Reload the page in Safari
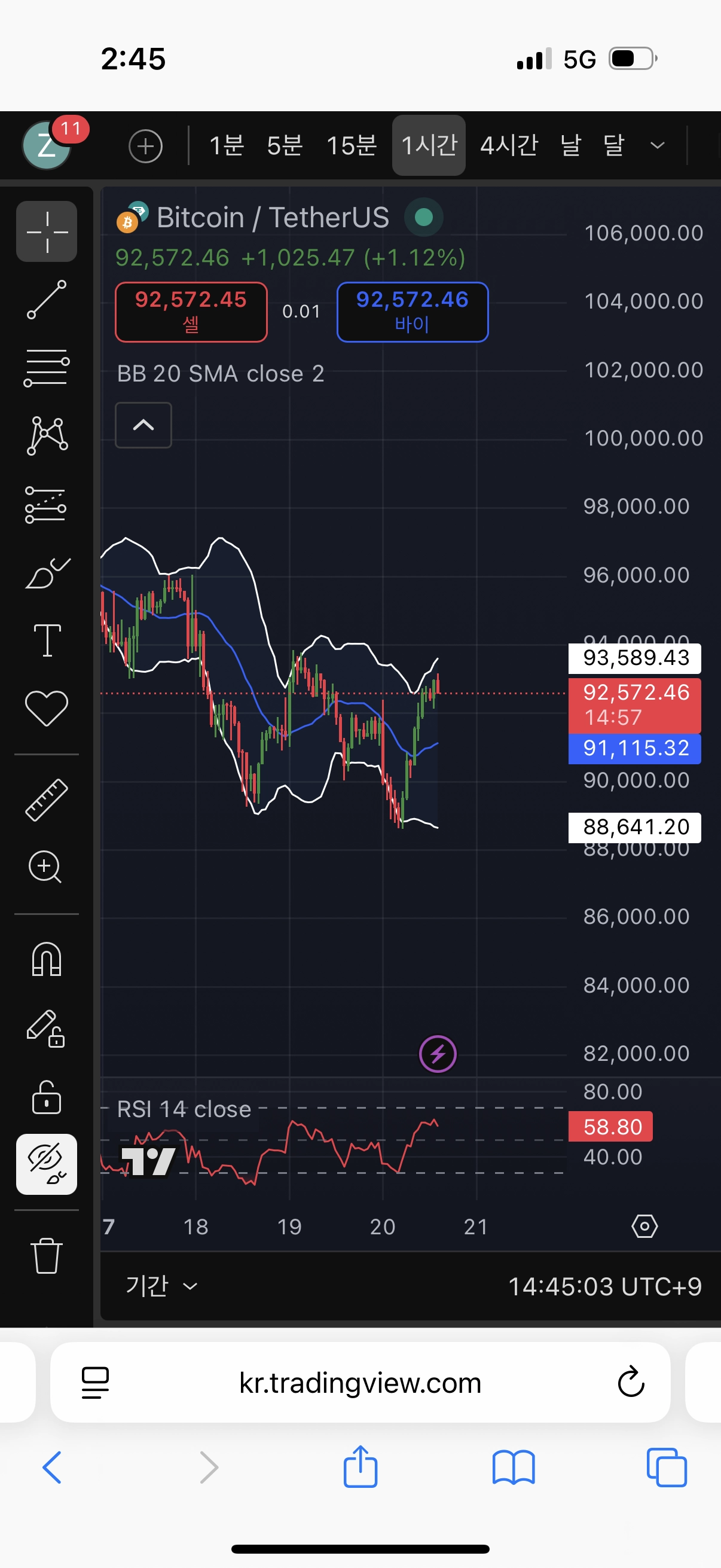The image size is (721, 1568). pos(630,1382)
